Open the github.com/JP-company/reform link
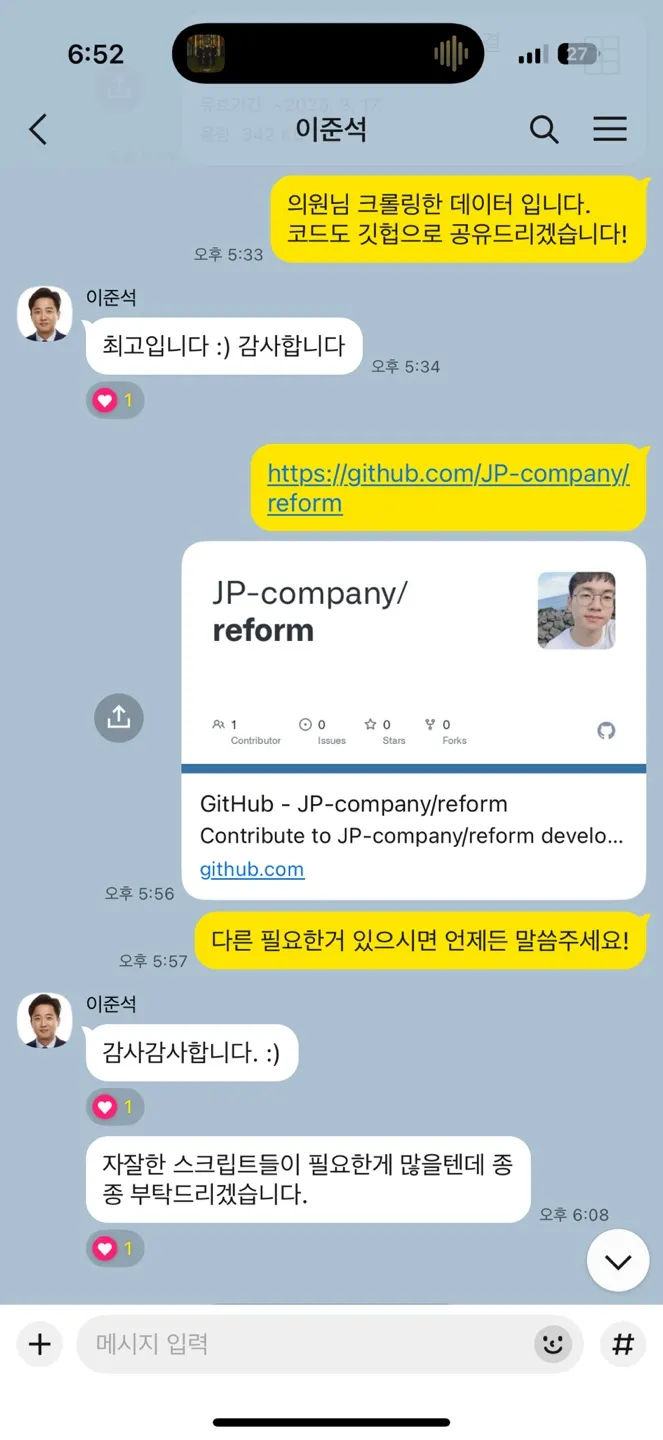The image size is (663, 1440). (447, 487)
